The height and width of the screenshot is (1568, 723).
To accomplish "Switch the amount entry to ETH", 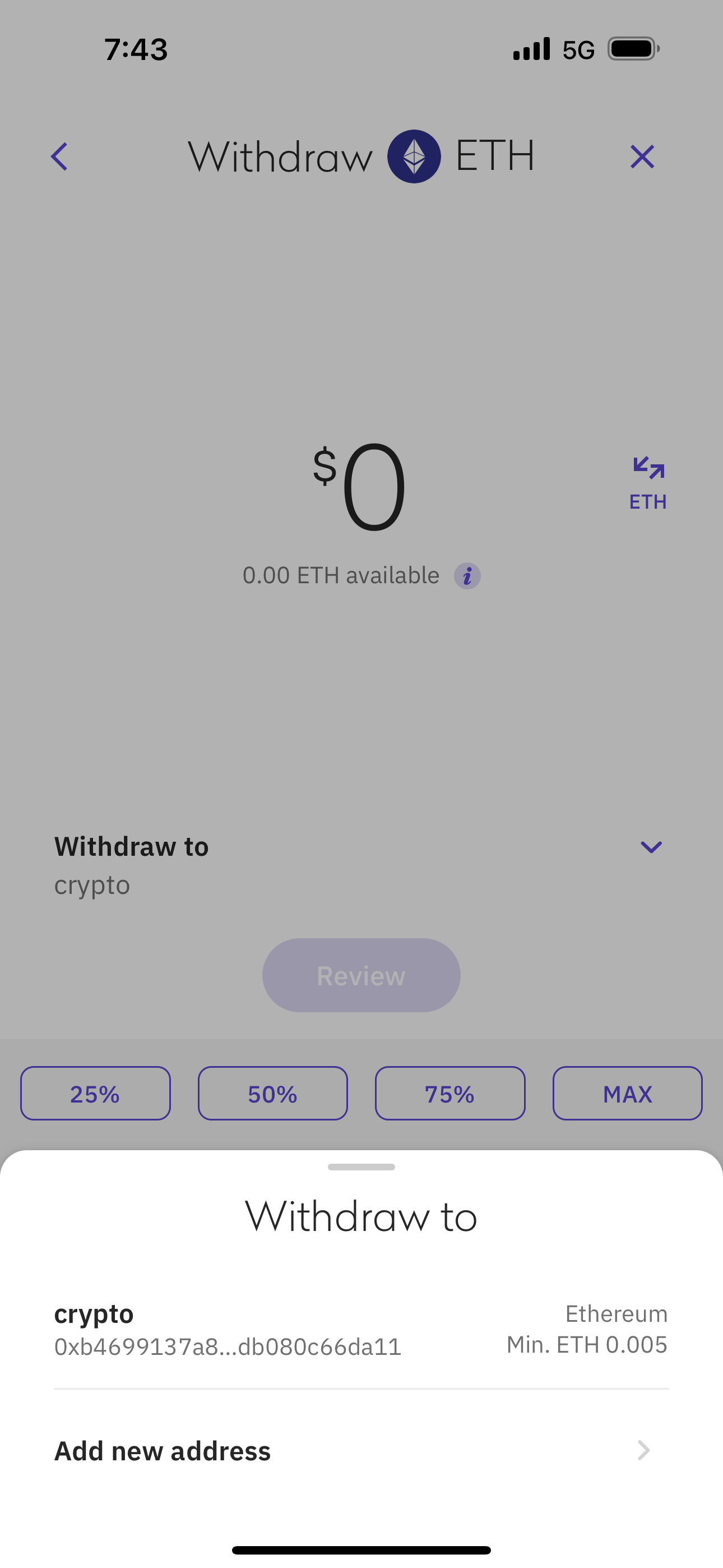I will coord(647,483).
